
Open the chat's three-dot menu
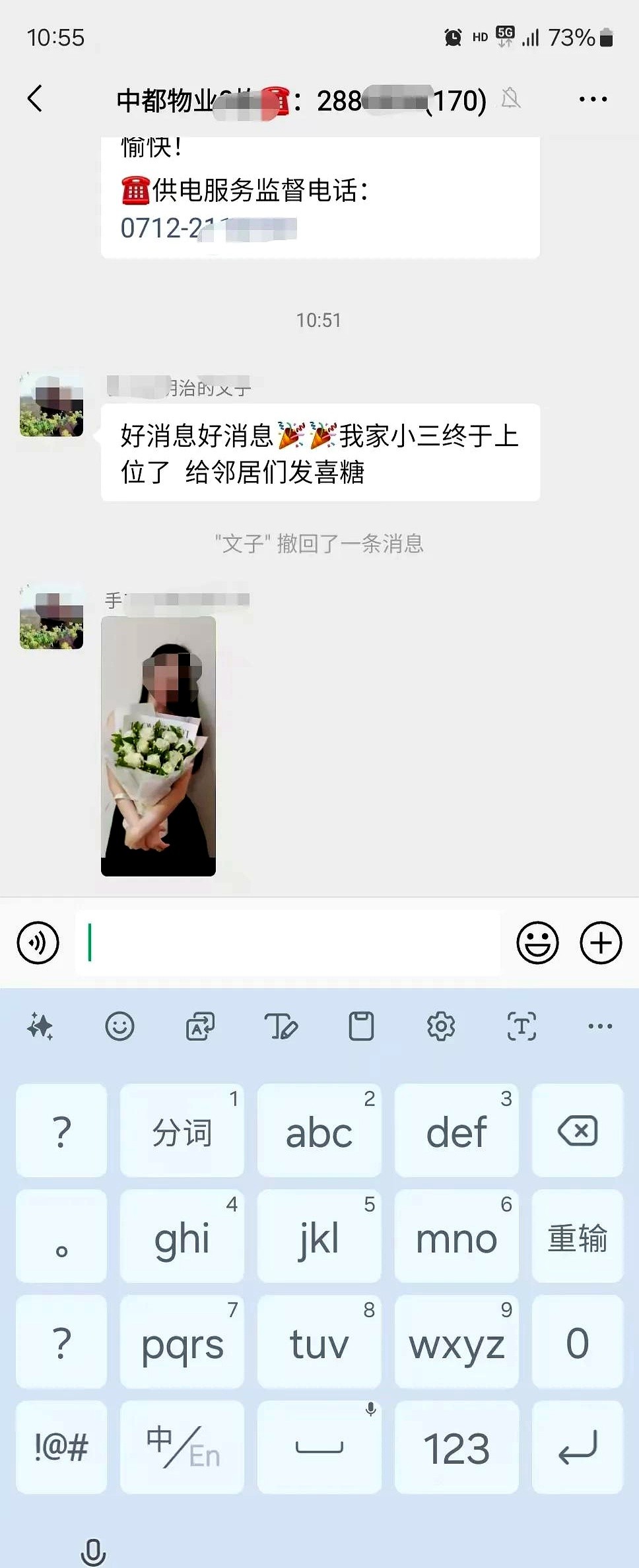592,100
